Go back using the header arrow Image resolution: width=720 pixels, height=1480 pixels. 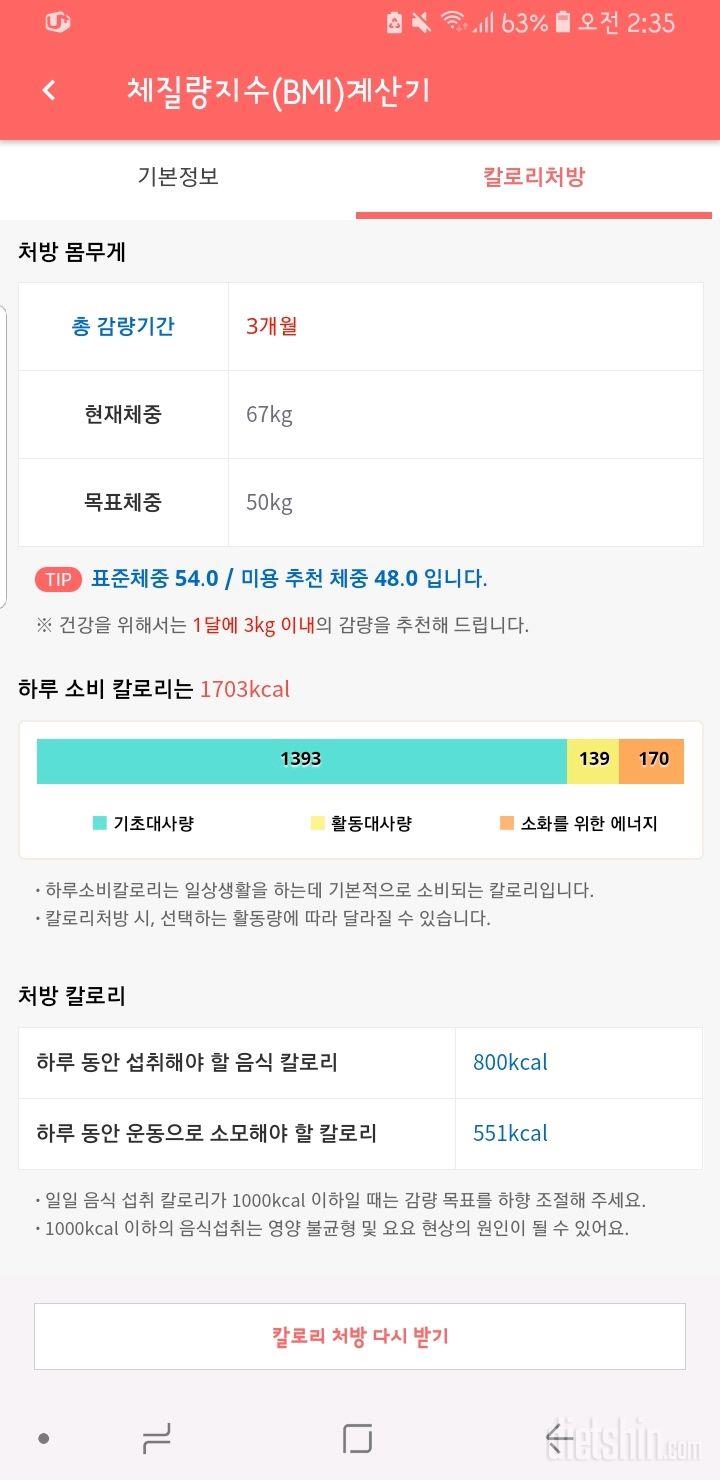[x=49, y=91]
